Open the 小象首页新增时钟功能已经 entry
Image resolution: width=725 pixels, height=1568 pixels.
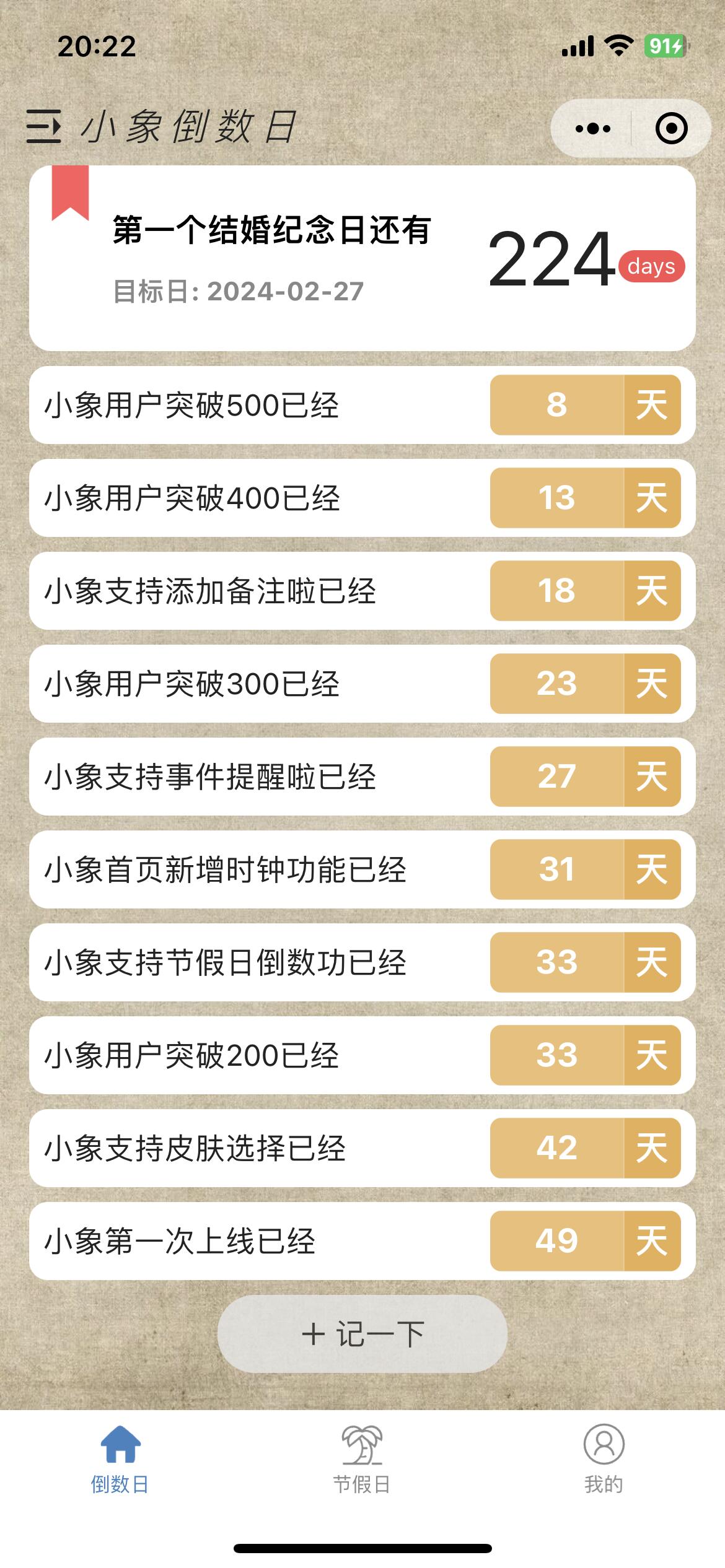362,869
